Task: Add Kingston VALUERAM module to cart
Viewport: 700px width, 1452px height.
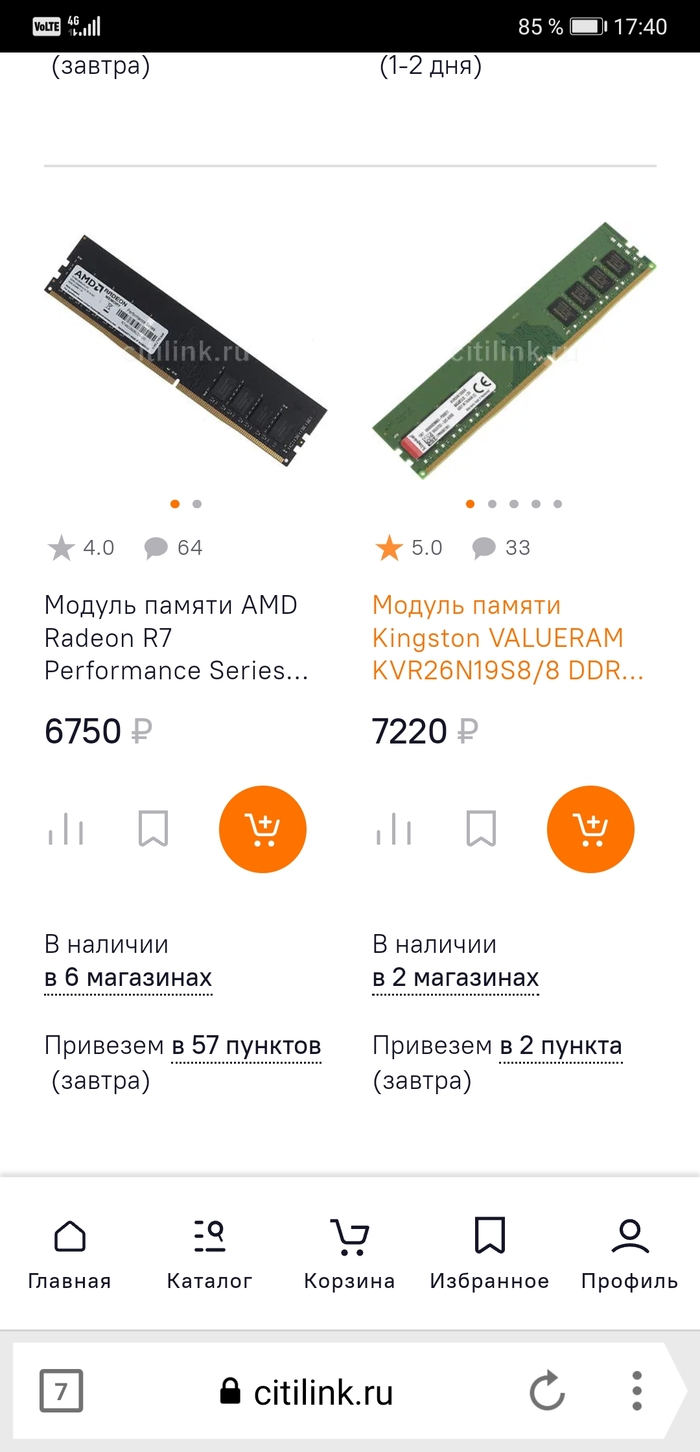Action: point(590,830)
